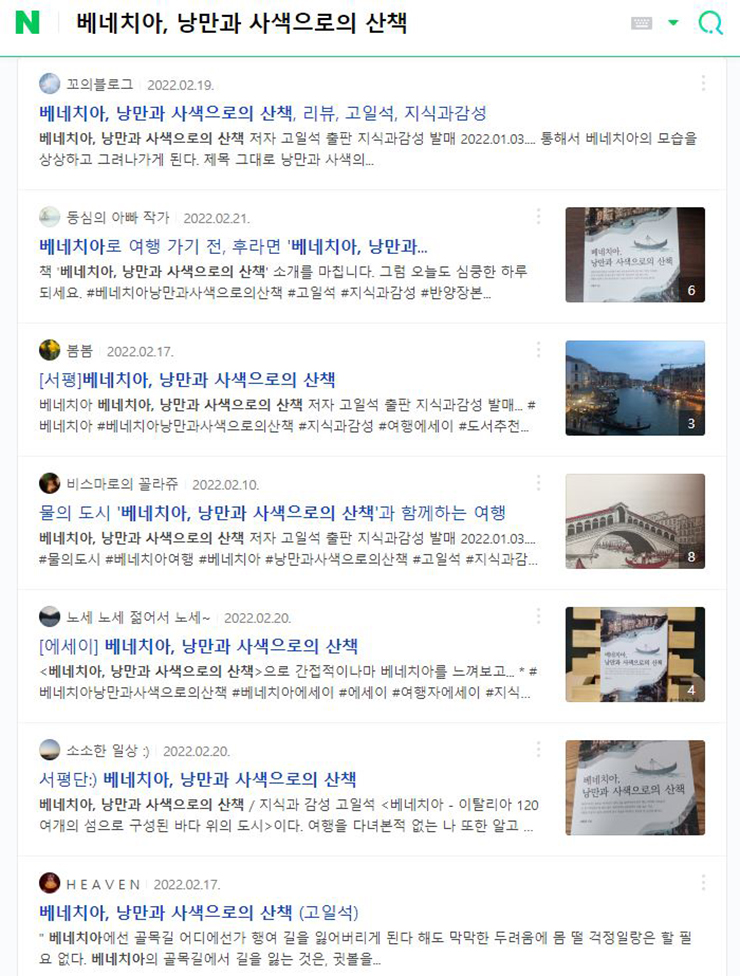The height and width of the screenshot is (976, 740).
Task: Open the HEAVEN post titled (고일석)
Action: click(x=198, y=912)
